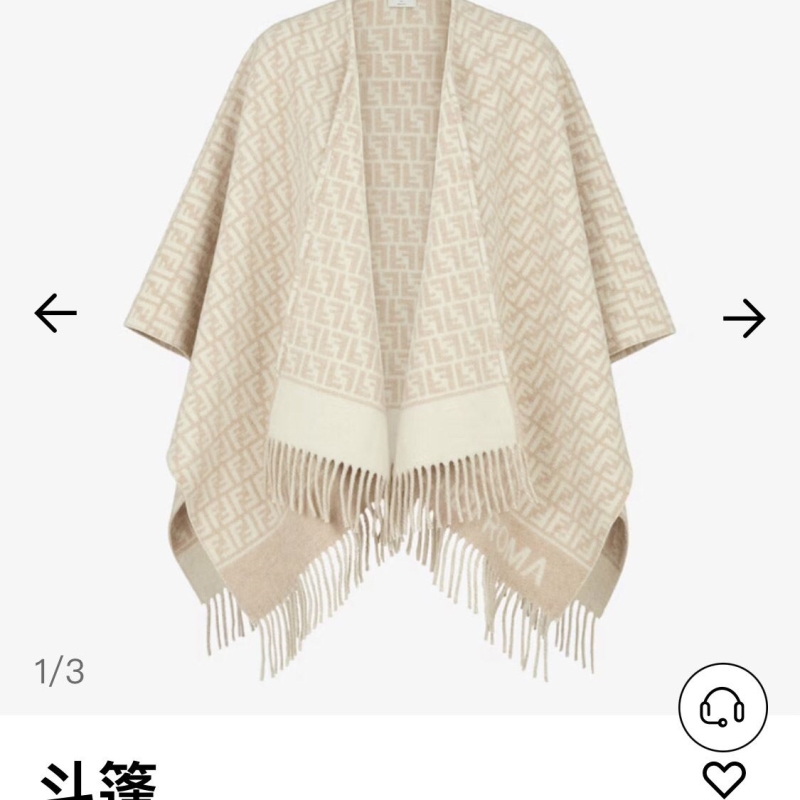Add the cape to wishlist with heart
Viewport: 800px width, 800px height.
coord(723,778)
